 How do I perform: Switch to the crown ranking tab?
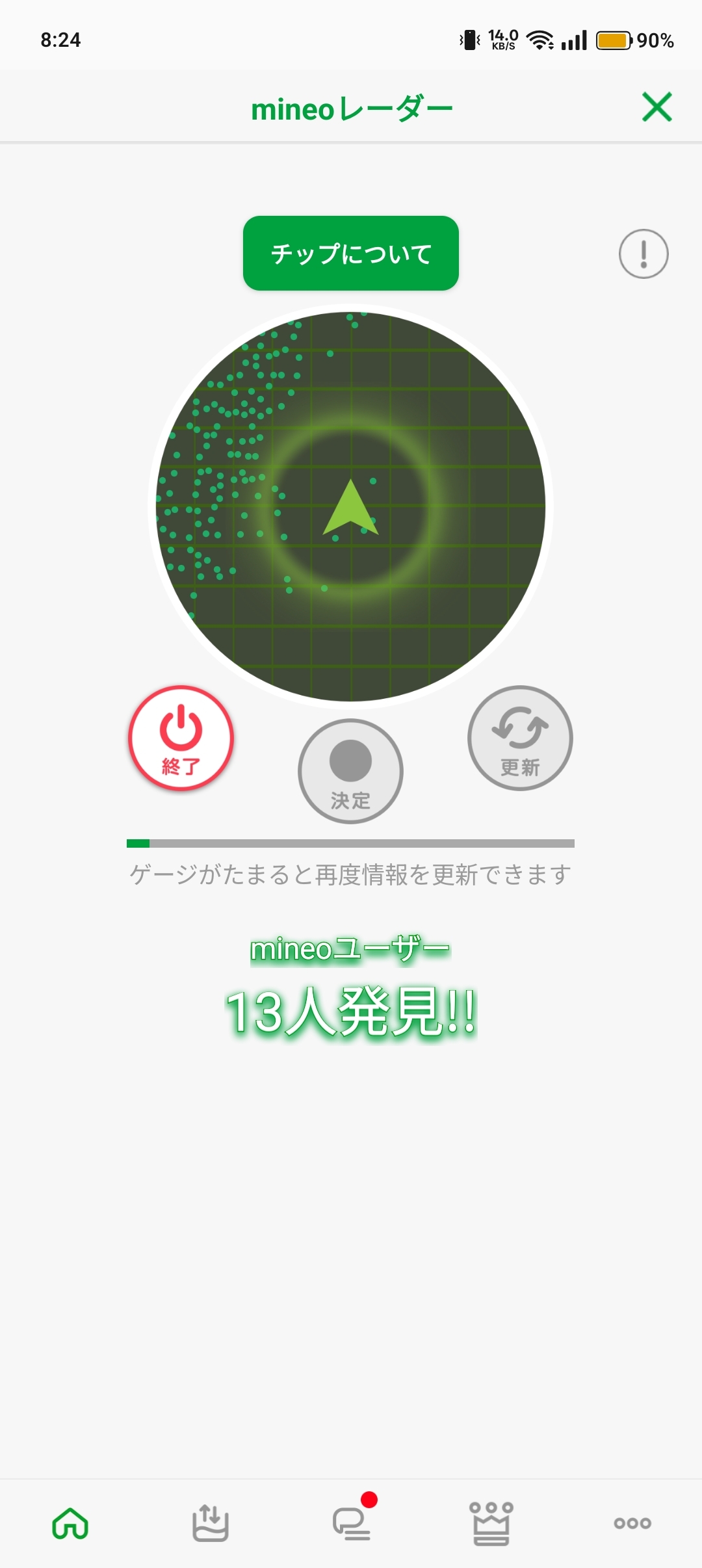tap(491, 1523)
